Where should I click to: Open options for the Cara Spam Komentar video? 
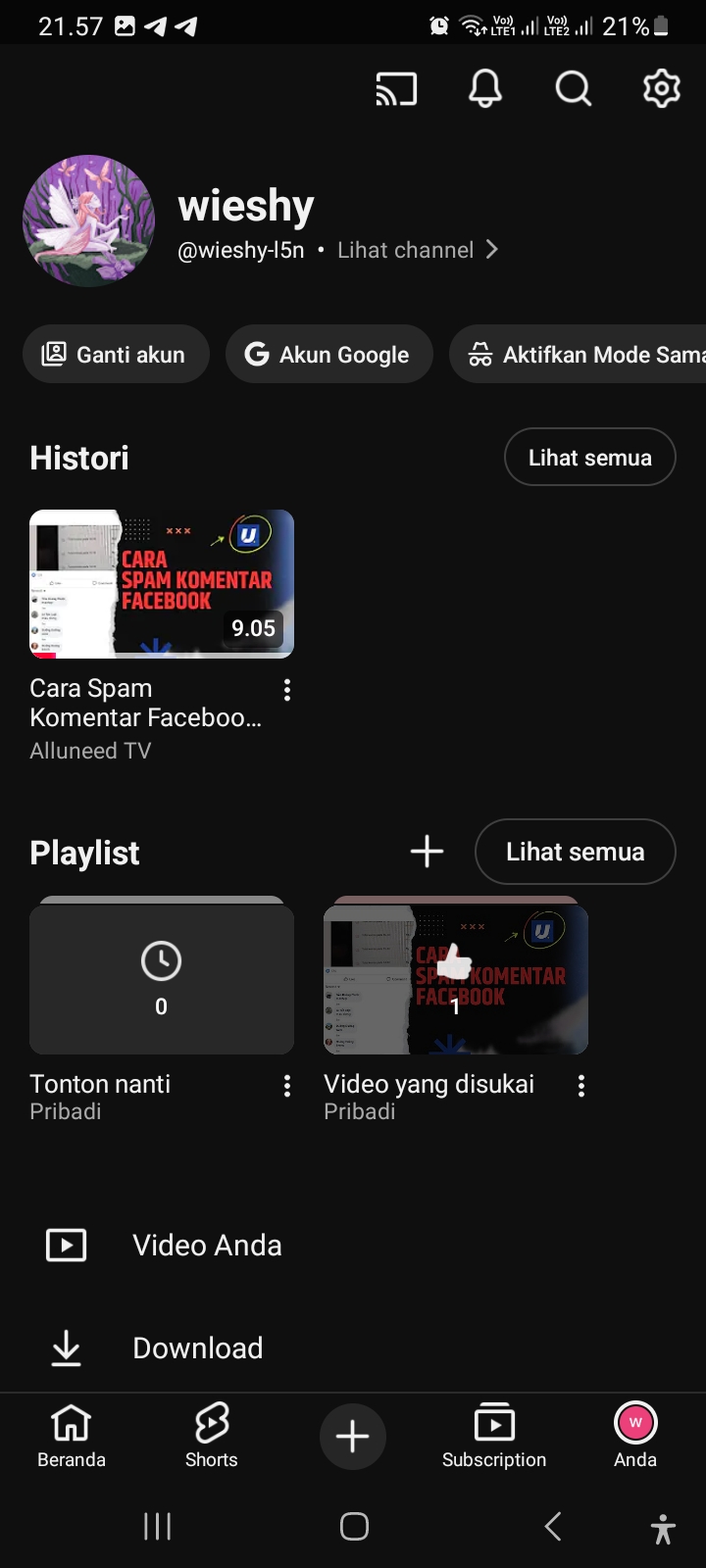click(x=287, y=690)
